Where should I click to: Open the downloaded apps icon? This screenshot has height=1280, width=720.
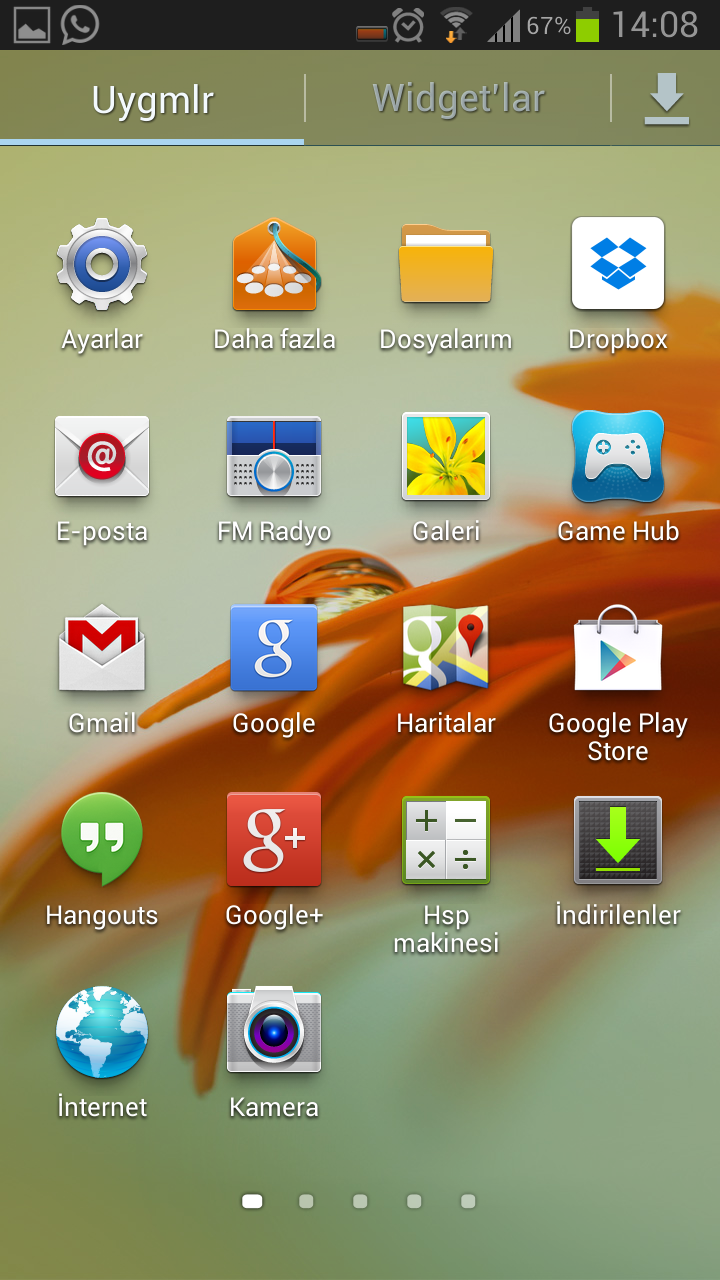[666, 99]
